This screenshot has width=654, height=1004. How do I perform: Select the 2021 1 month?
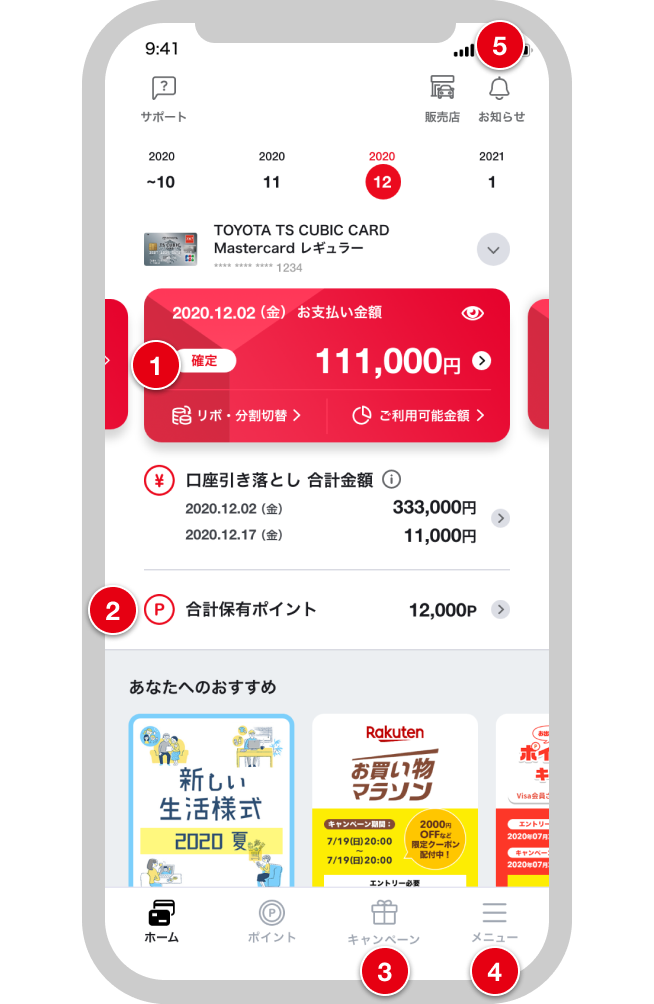pos(491,171)
